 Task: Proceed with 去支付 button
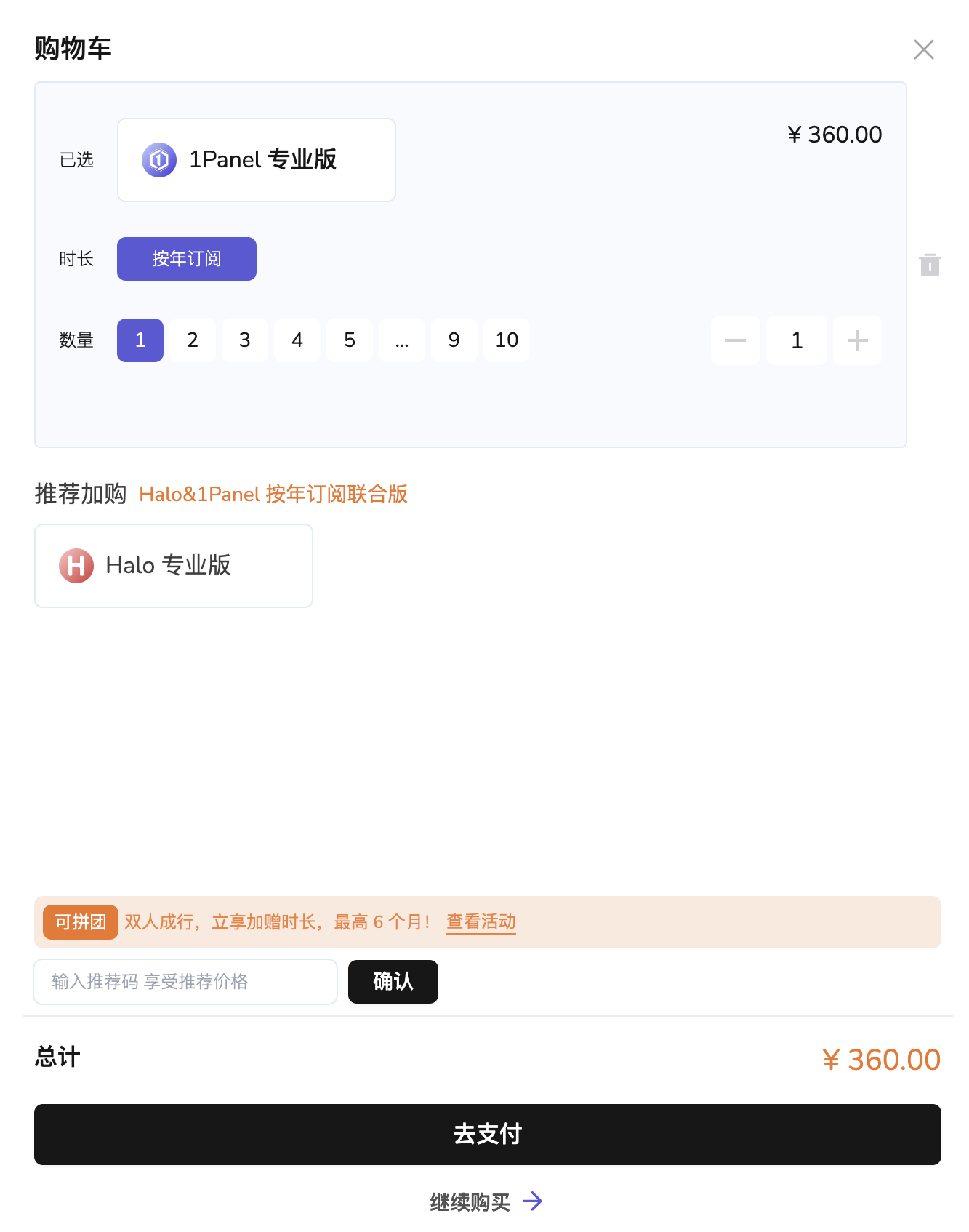(488, 1135)
